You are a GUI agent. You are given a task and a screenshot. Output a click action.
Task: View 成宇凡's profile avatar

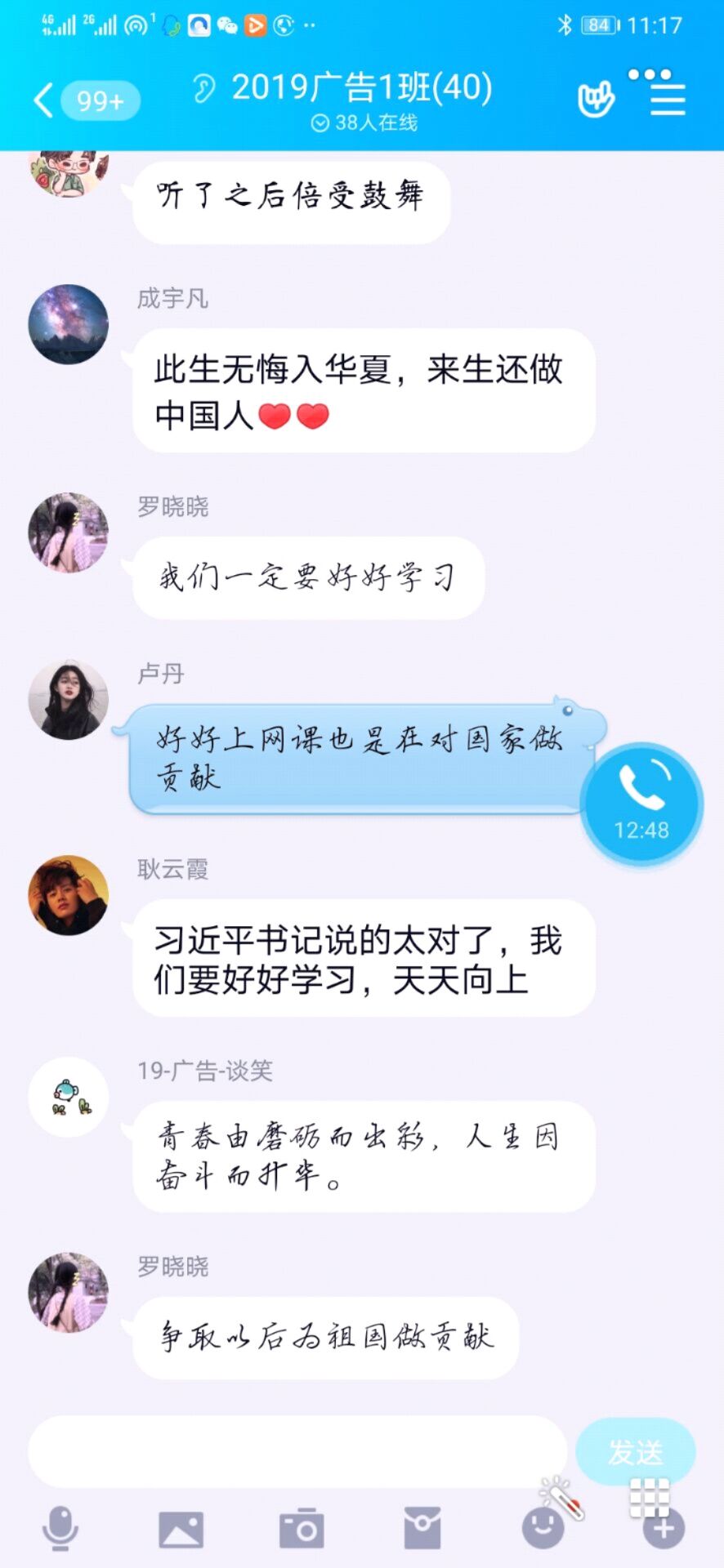coord(69,324)
